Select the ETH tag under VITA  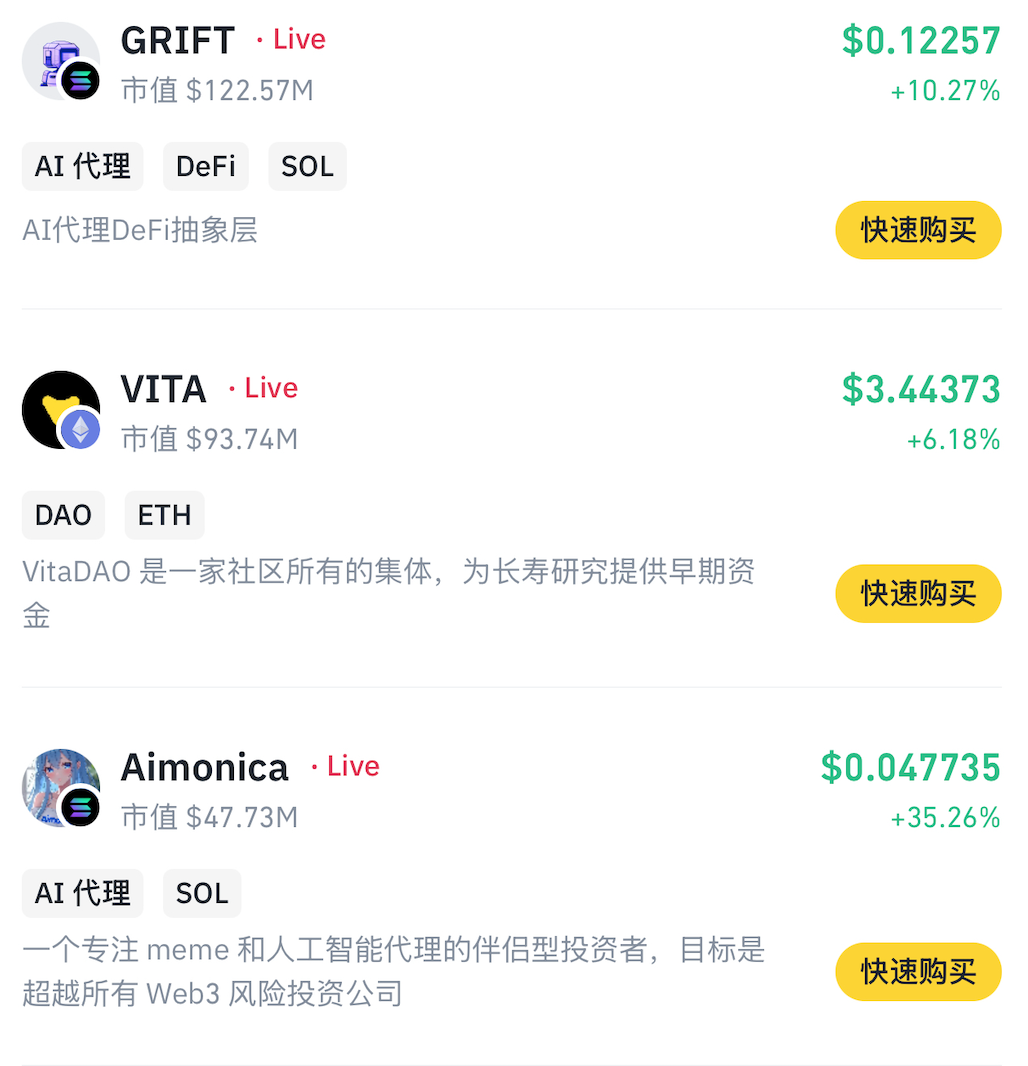click(164, 515)
